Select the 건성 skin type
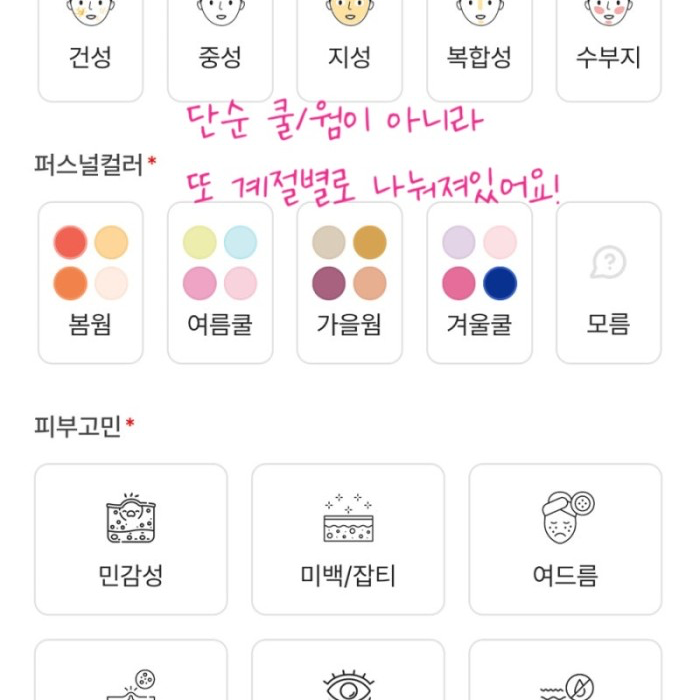Screen dimensions: 700x700 tap(90, 45)
